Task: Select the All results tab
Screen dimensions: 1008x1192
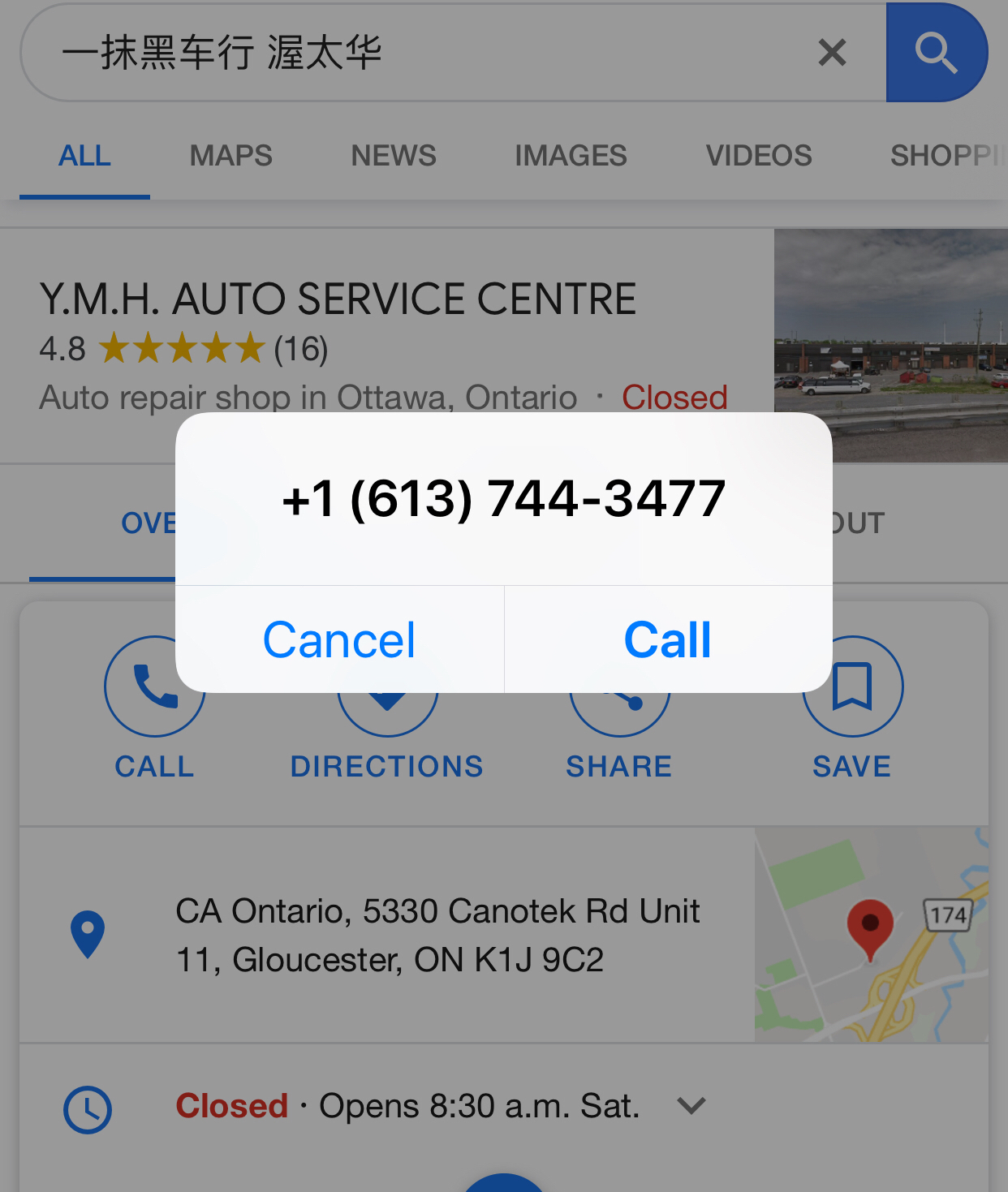Action: pyautogui.click(x=84, y=155)
